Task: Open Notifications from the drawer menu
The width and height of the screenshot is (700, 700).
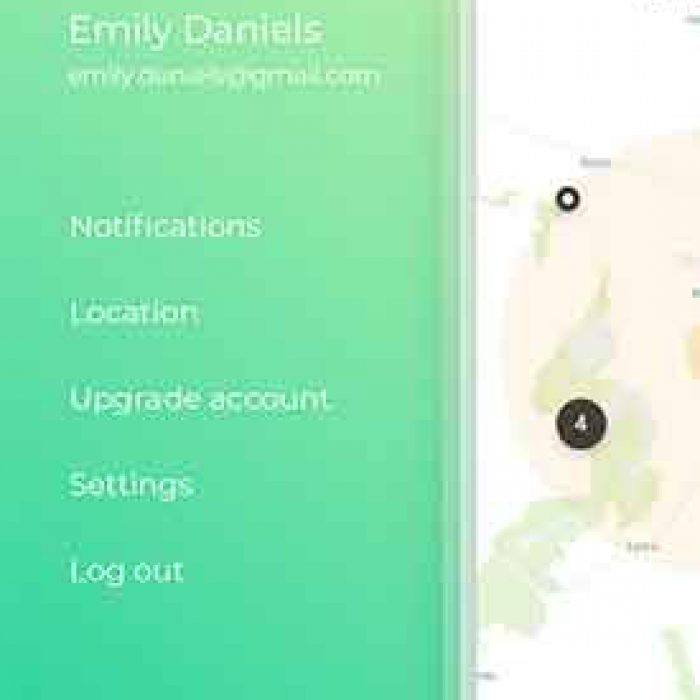Action: (165, 227)
